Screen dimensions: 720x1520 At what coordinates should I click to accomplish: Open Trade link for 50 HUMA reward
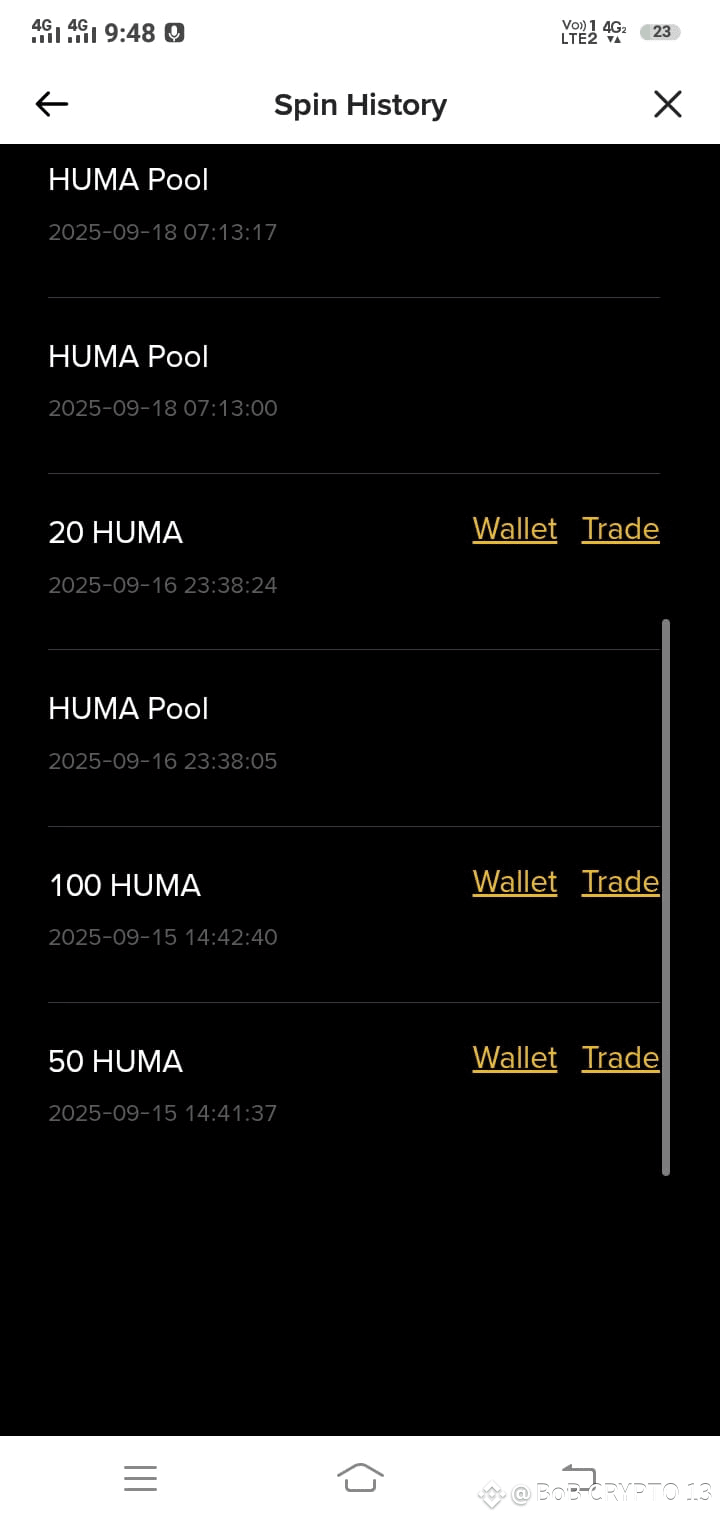click(620, 1058)
